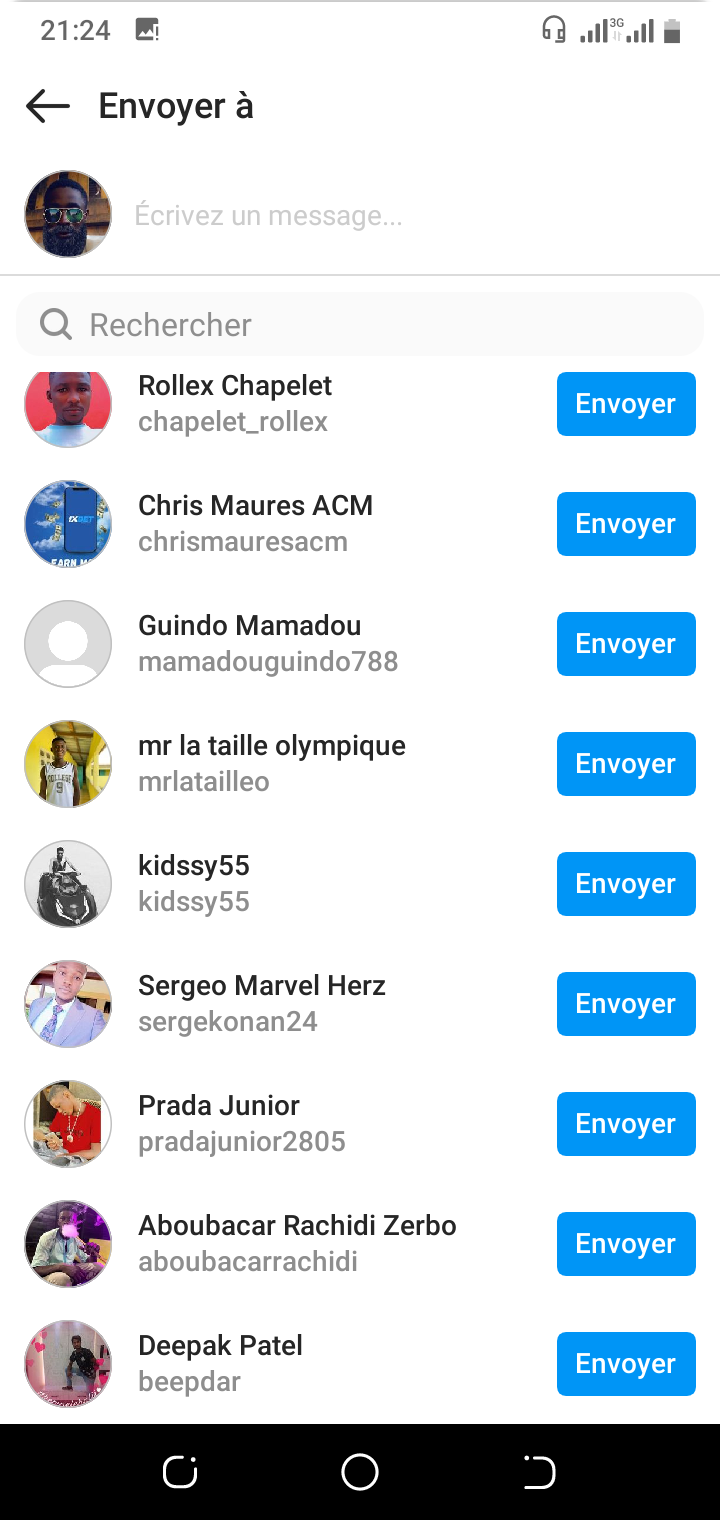Send to Rollex Chapelet
This screenshot has height=1520, width=720.
625,404
